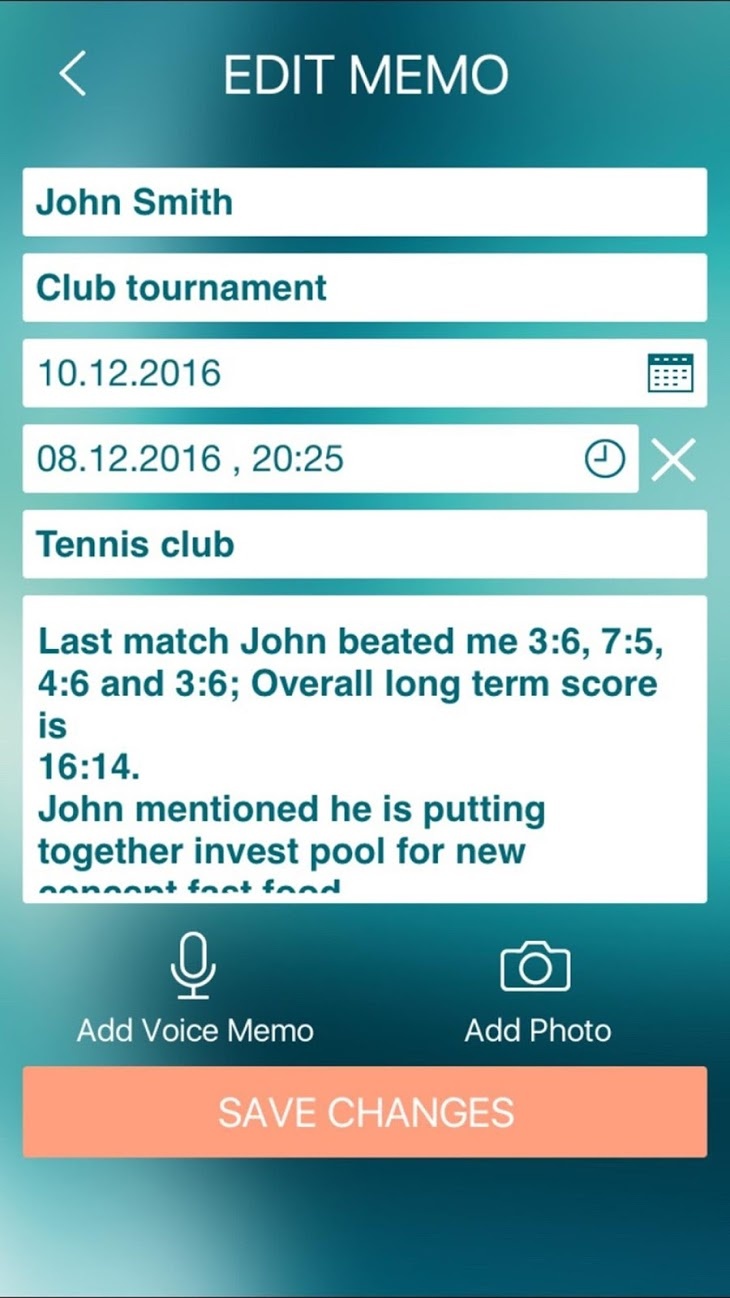Viewport: 730px width, 1298px height.
Task: Edit the Tennis club location field
Action: click(365, 544)
